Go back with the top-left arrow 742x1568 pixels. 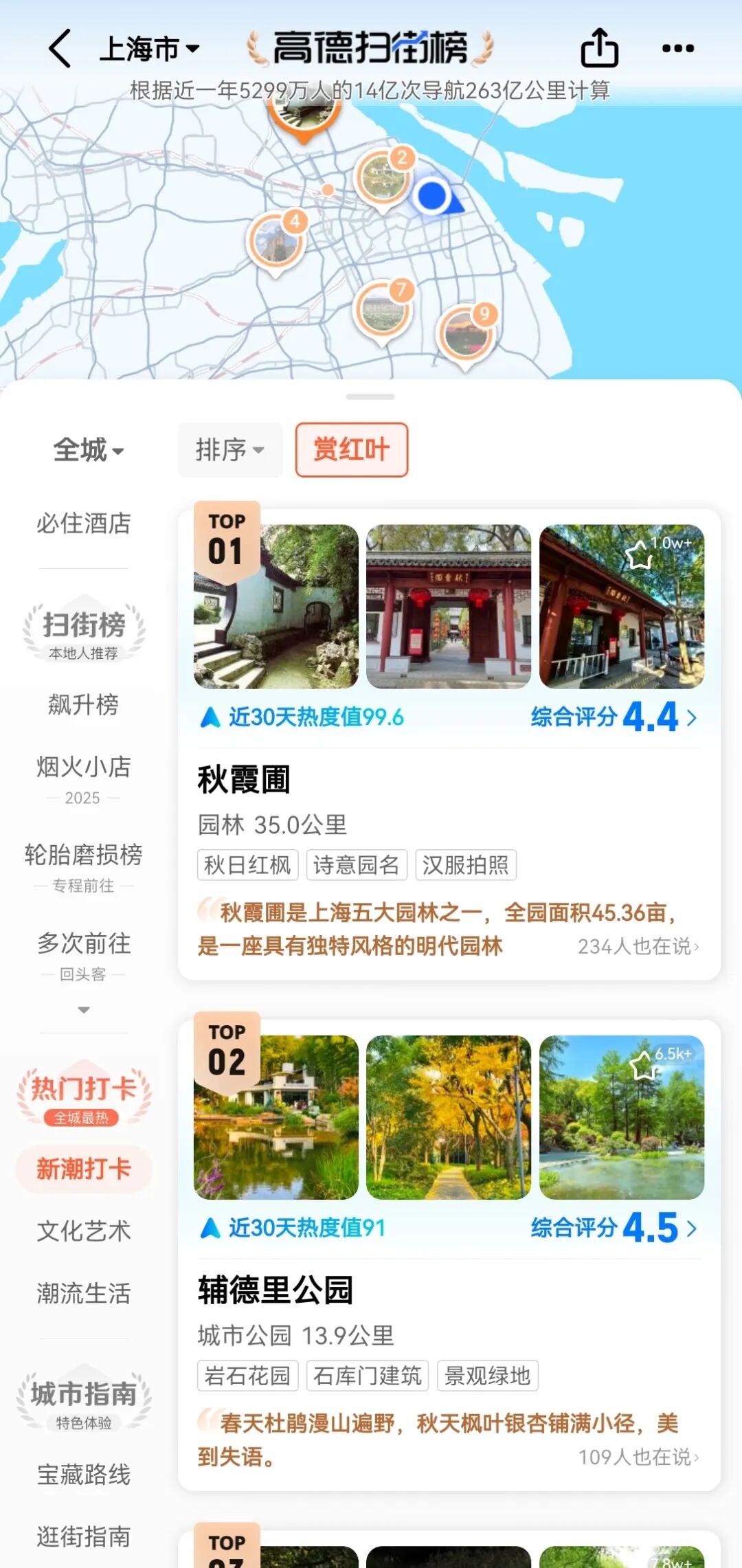pos(60,48)
